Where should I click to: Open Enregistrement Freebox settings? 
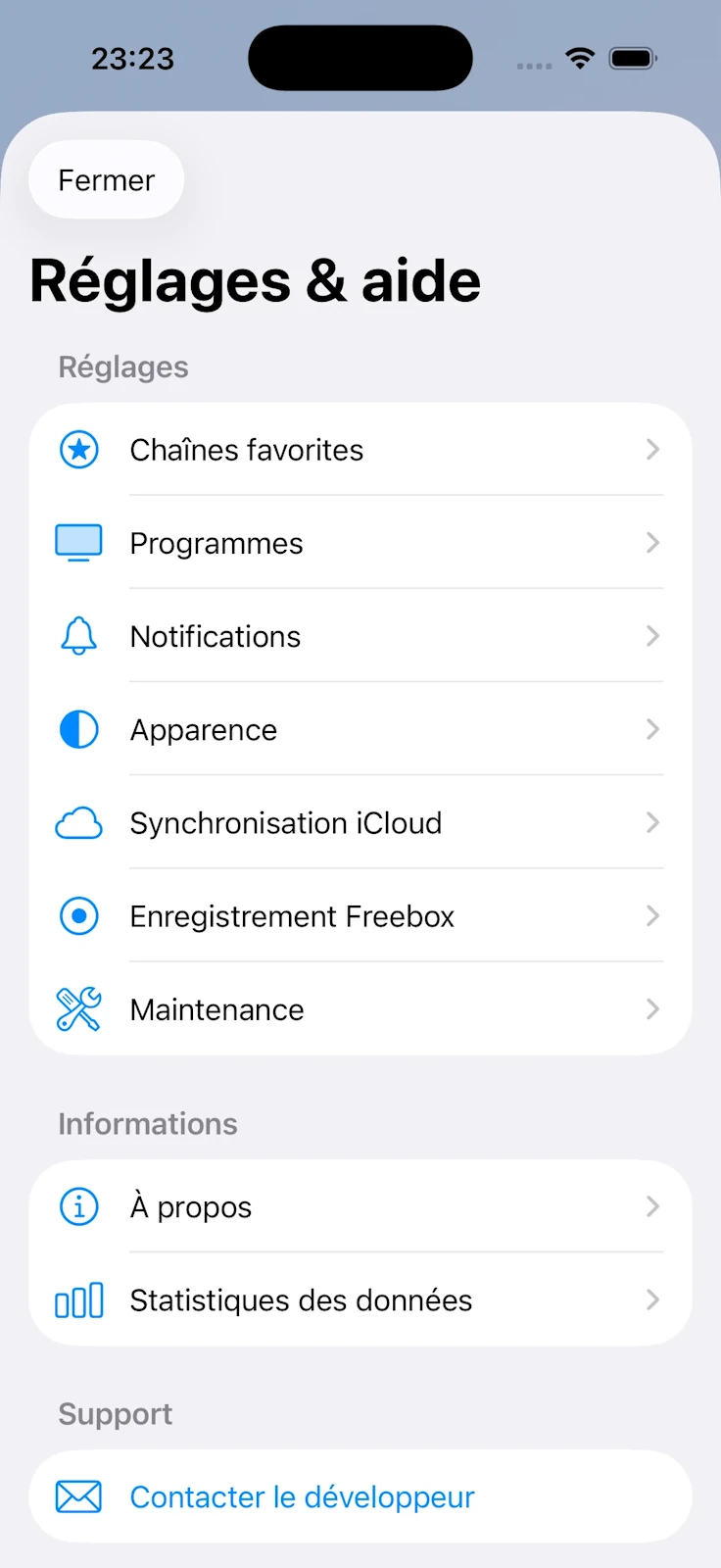tap(360, 916)
